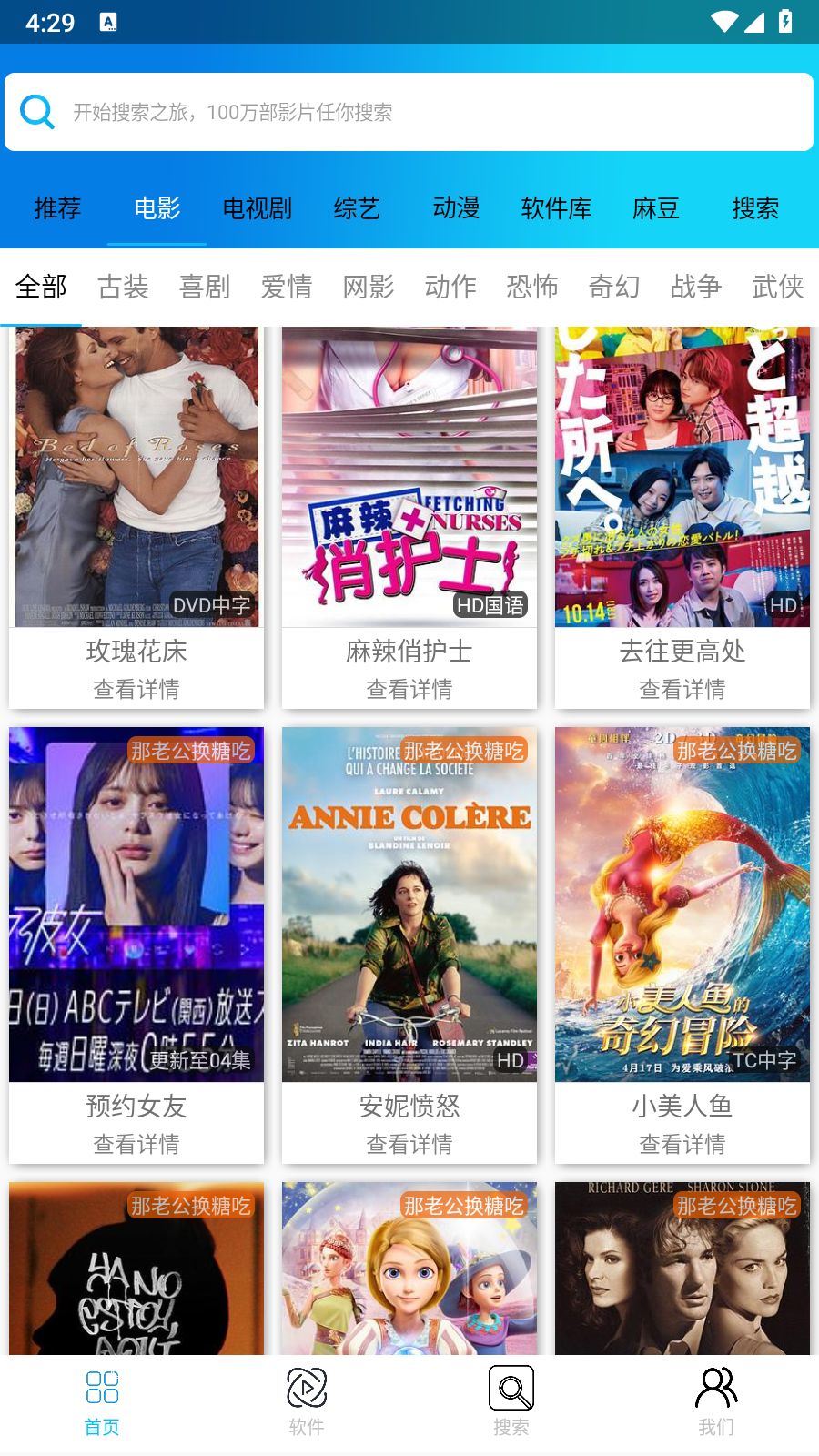Go to the 我们 bottom tab
The height and width of the screenshot is (1456, 819).
click(716, 1401)
